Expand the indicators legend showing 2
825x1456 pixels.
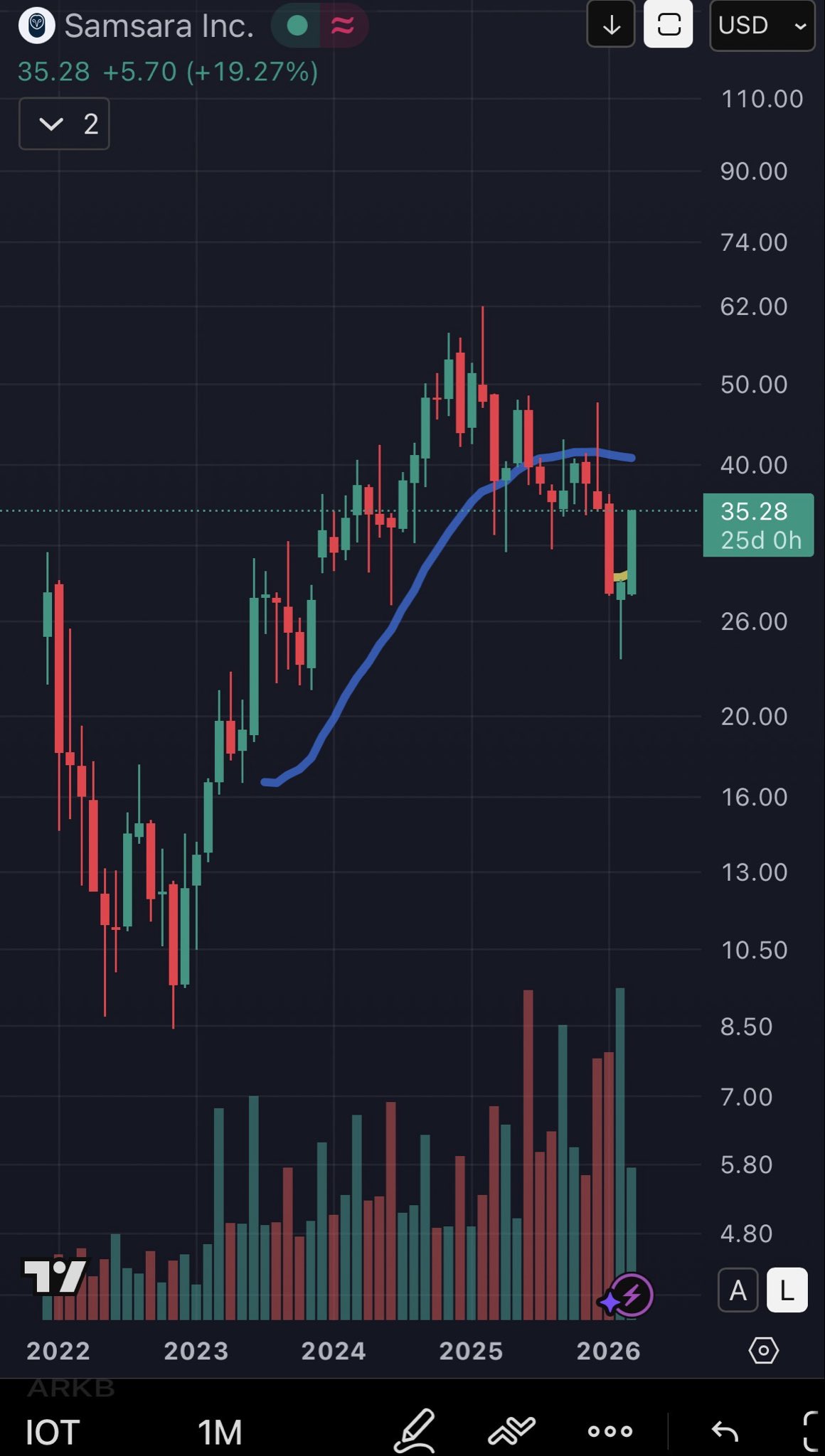click(64, 124)
